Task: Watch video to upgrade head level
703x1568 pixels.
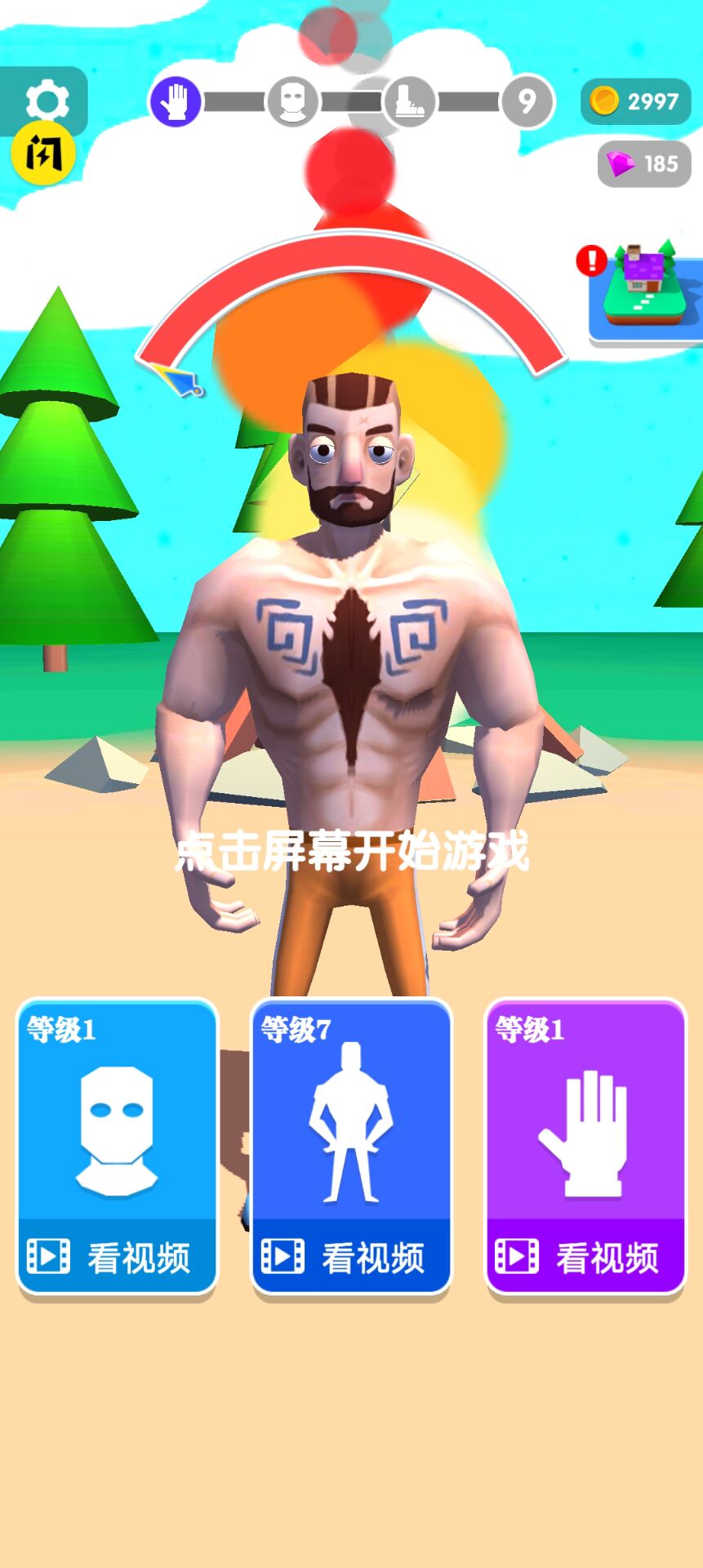Action: (118, 1255)
